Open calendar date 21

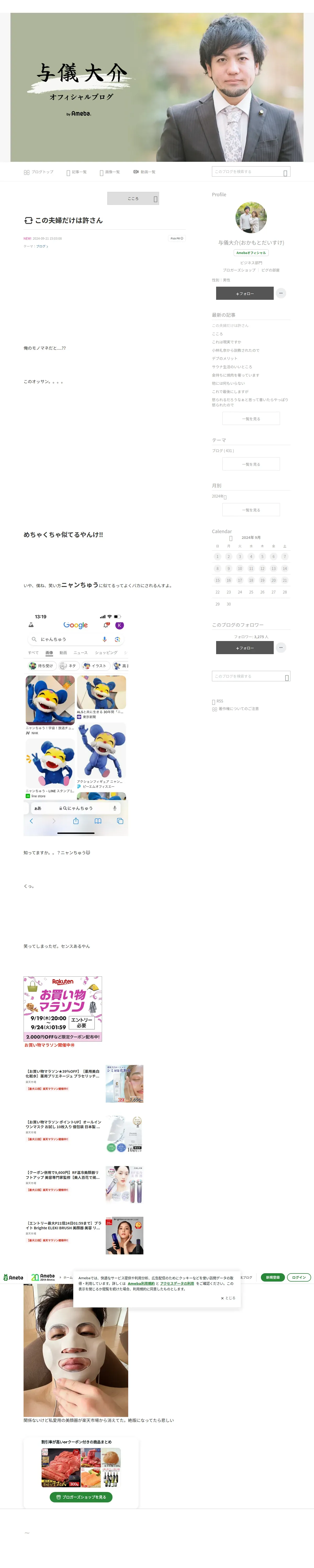coord(284,581)
